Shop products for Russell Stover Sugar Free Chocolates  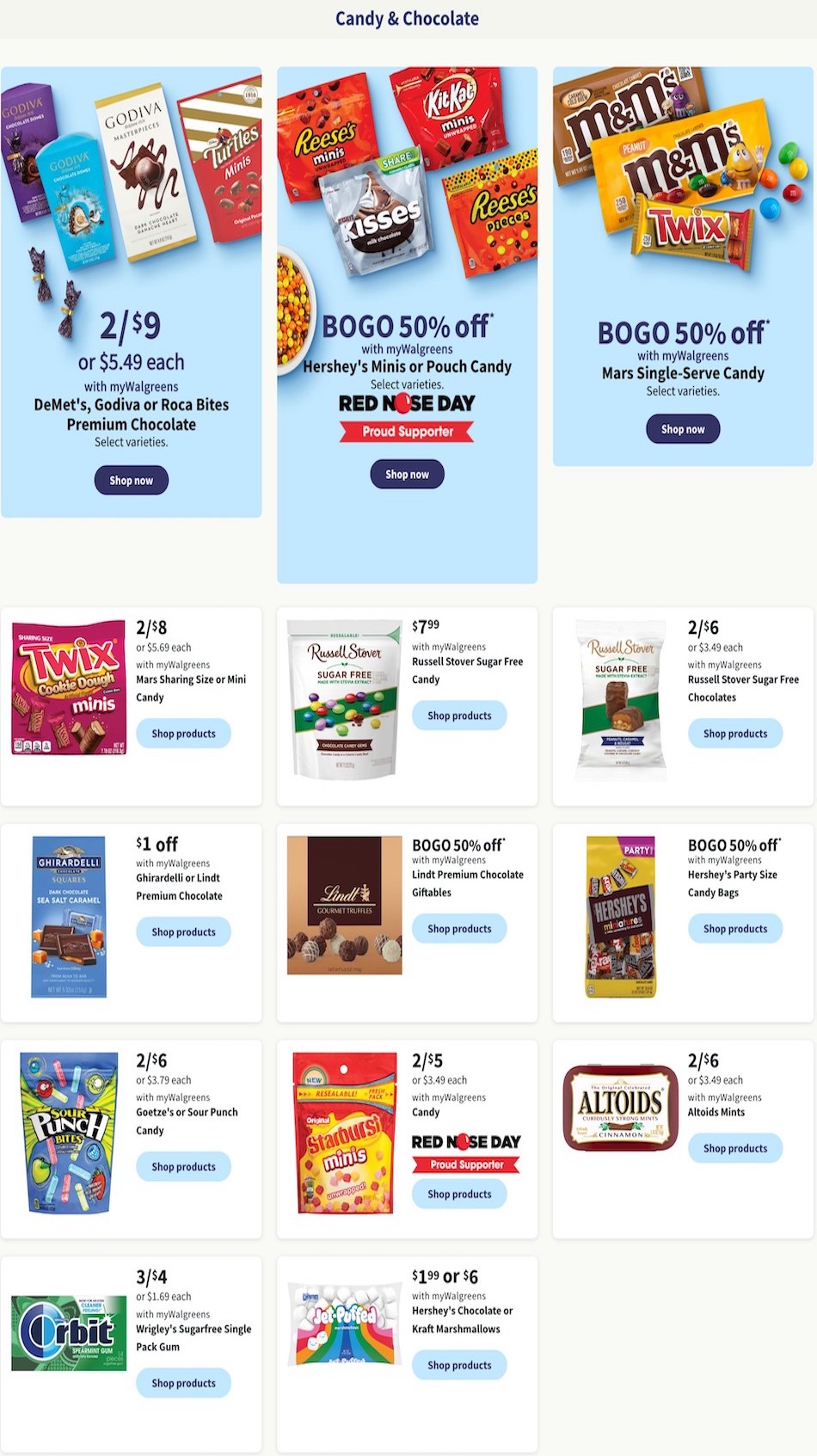[735, 734]
